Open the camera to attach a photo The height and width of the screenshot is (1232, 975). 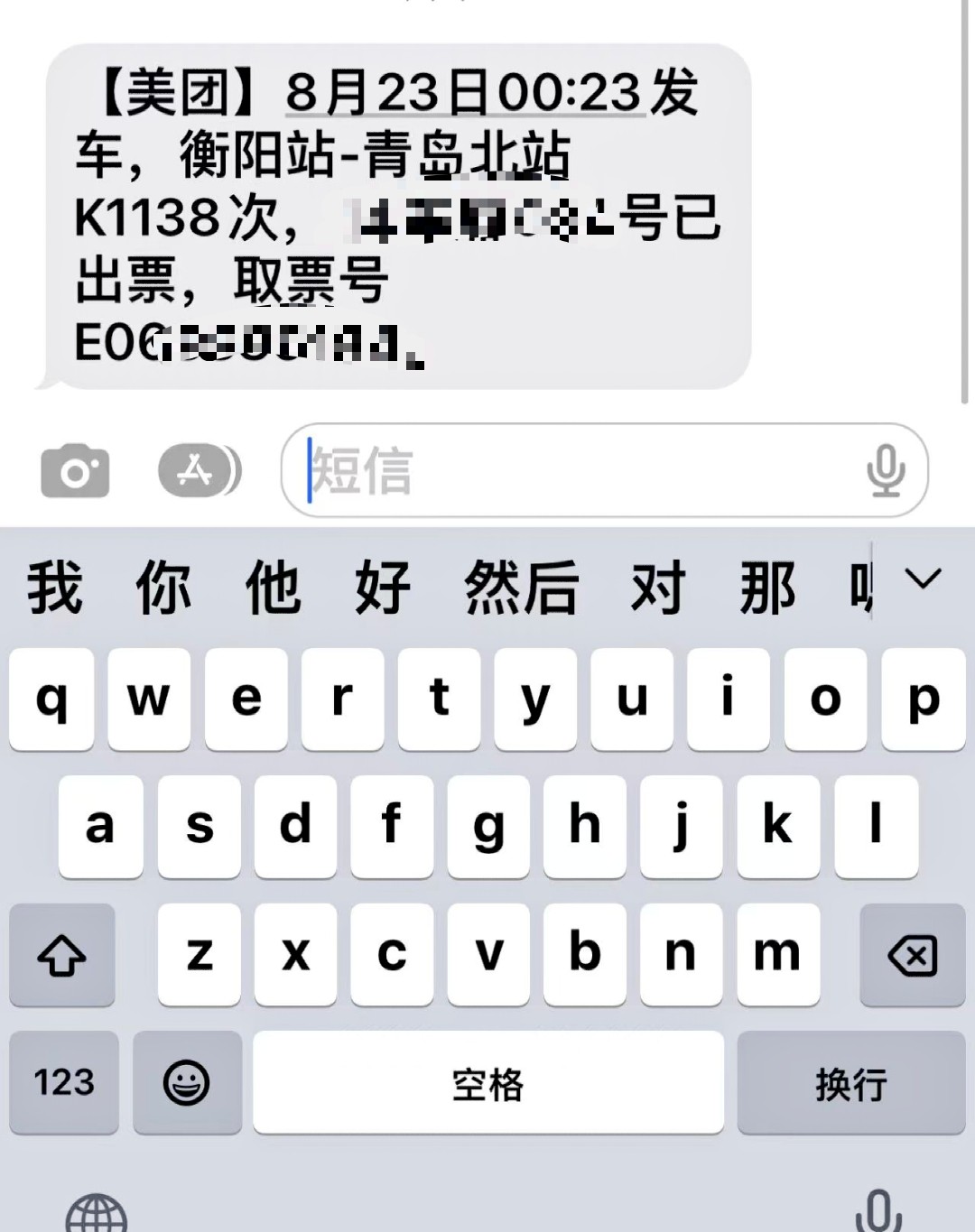[x=75, y=470]
